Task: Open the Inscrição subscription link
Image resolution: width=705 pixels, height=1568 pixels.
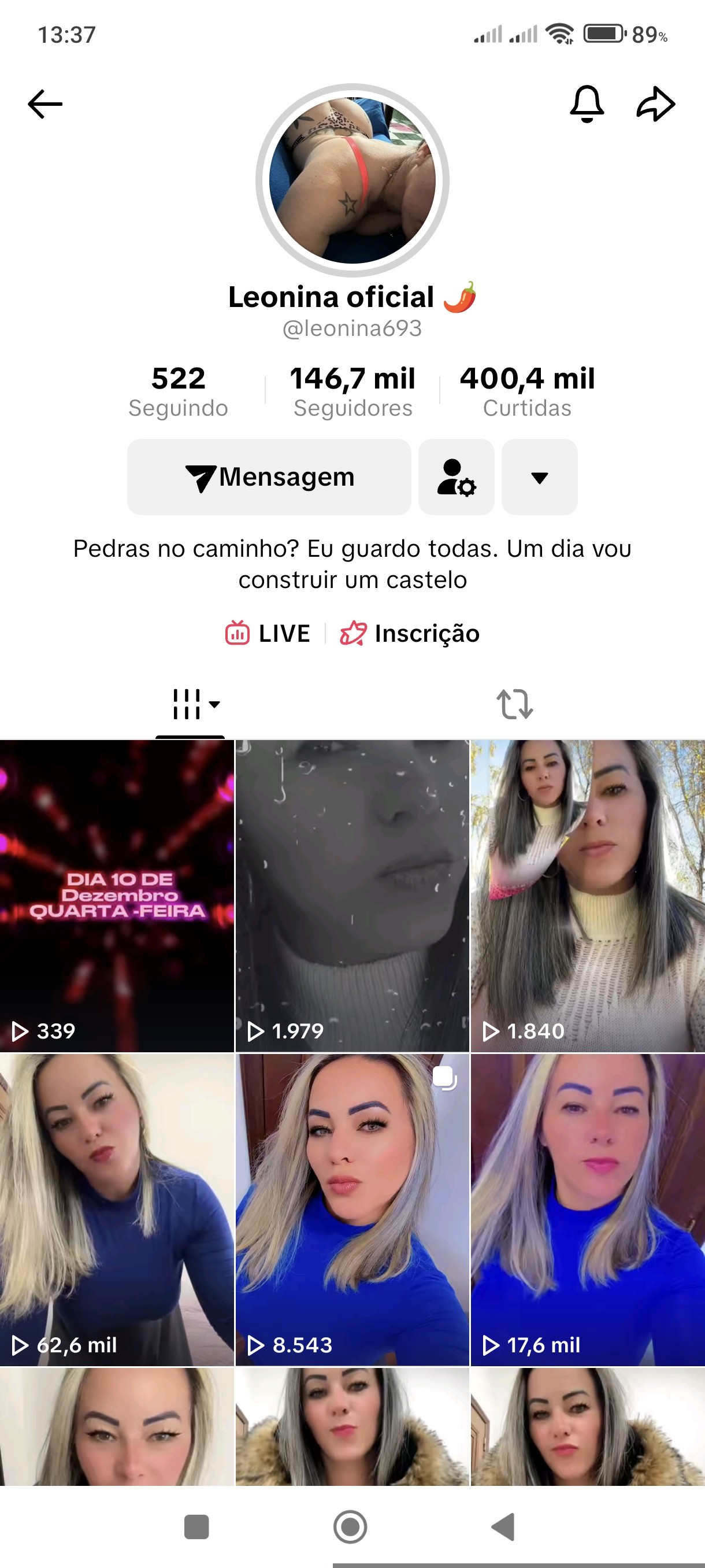Action: [x=410, y=634]
